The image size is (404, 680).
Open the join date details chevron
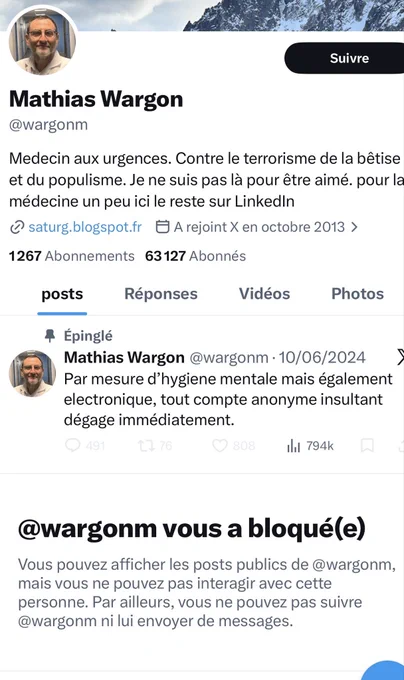pyautogui.click(x=354, y=227)
